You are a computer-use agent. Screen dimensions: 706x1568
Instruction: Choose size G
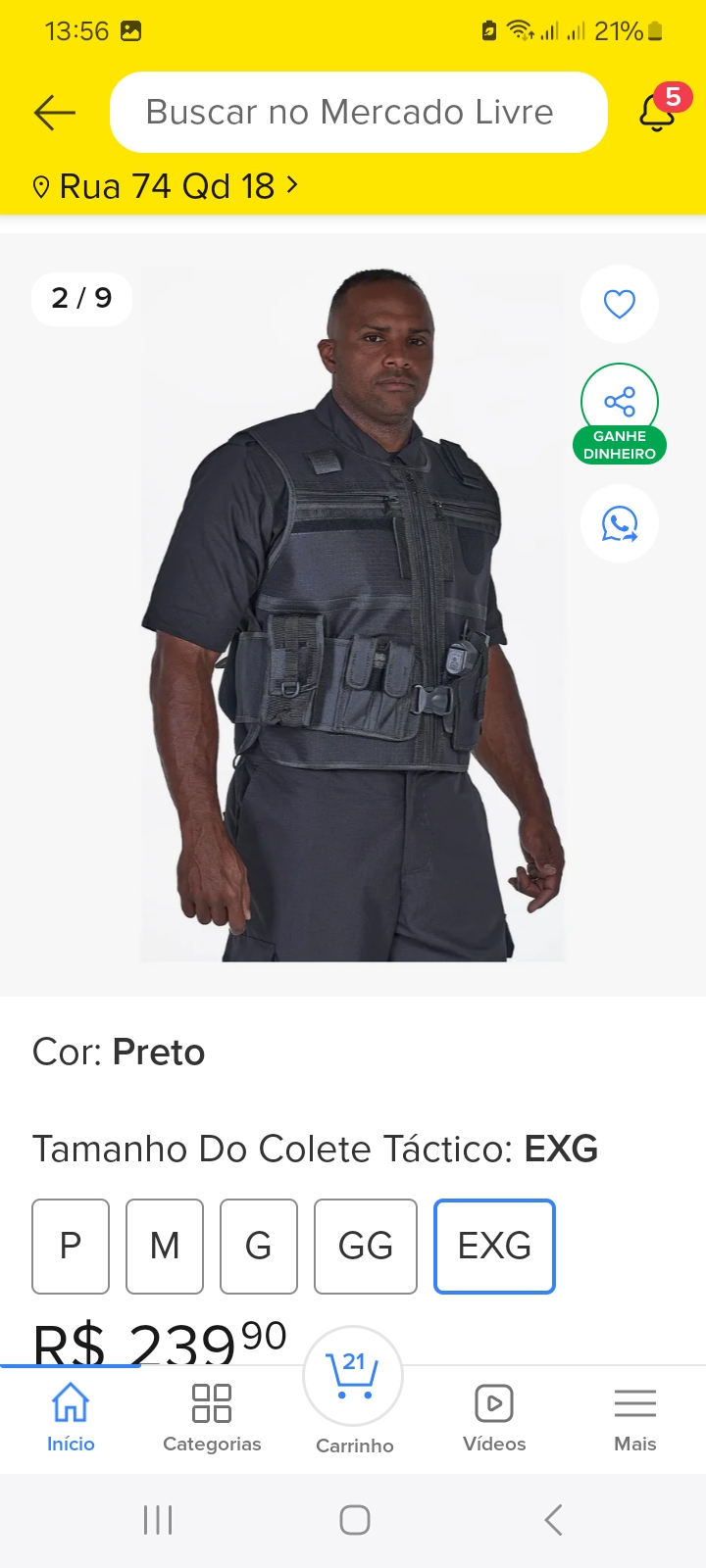coord(259,1246)
